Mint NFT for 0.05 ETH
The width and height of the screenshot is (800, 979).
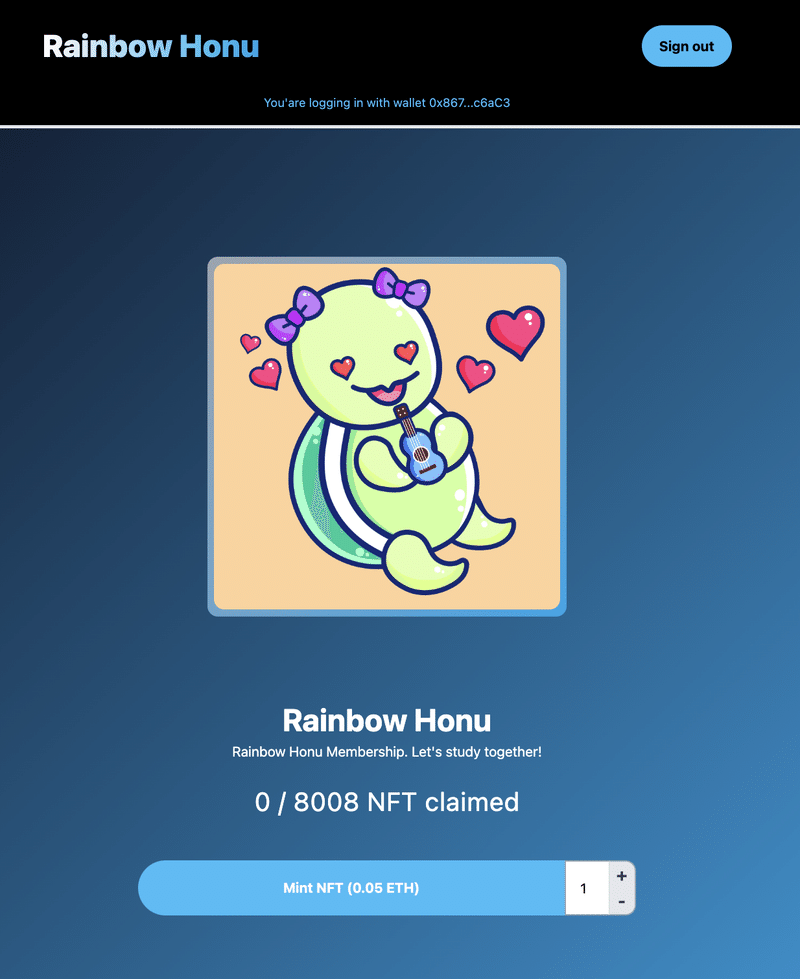(x=351, y=888)
